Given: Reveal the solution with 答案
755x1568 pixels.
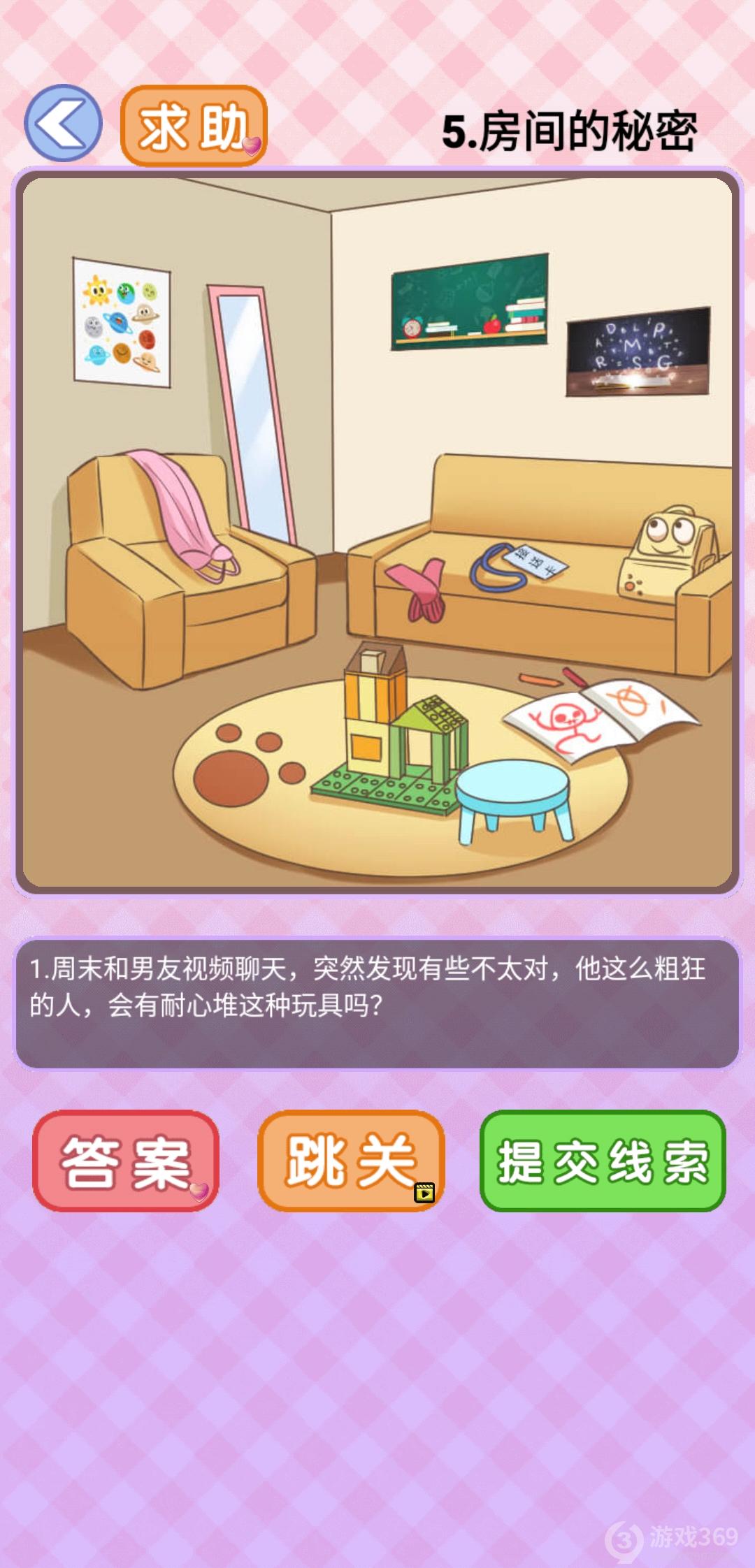Looking at the screenshot, I should click(x=126, y=1161).
